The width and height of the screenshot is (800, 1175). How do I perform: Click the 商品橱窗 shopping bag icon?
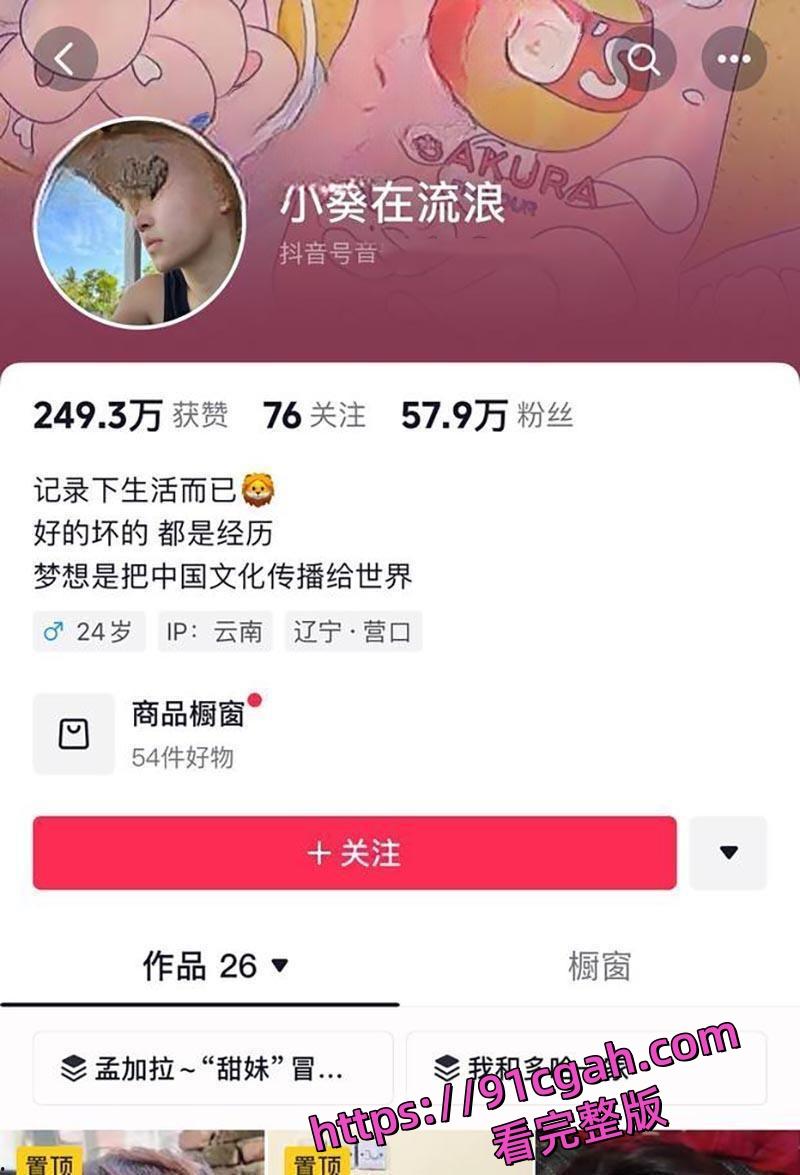point(73,733)
